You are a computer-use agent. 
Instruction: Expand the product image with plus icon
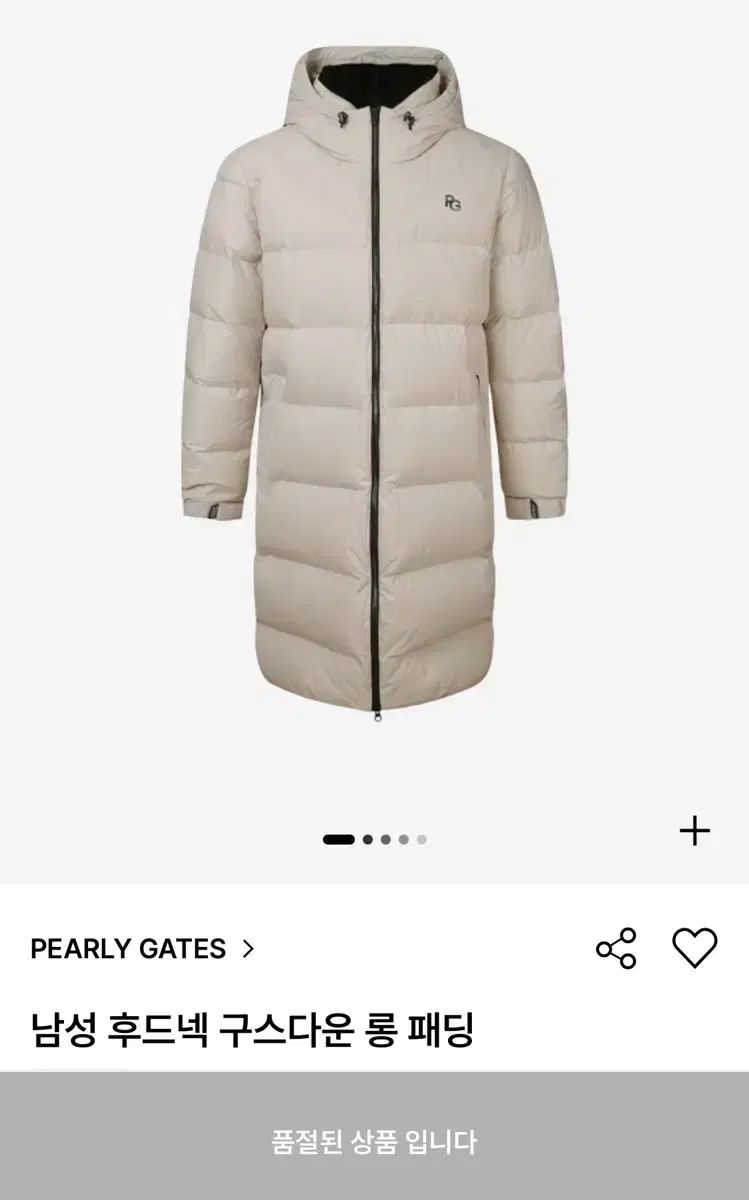(694, 831)
